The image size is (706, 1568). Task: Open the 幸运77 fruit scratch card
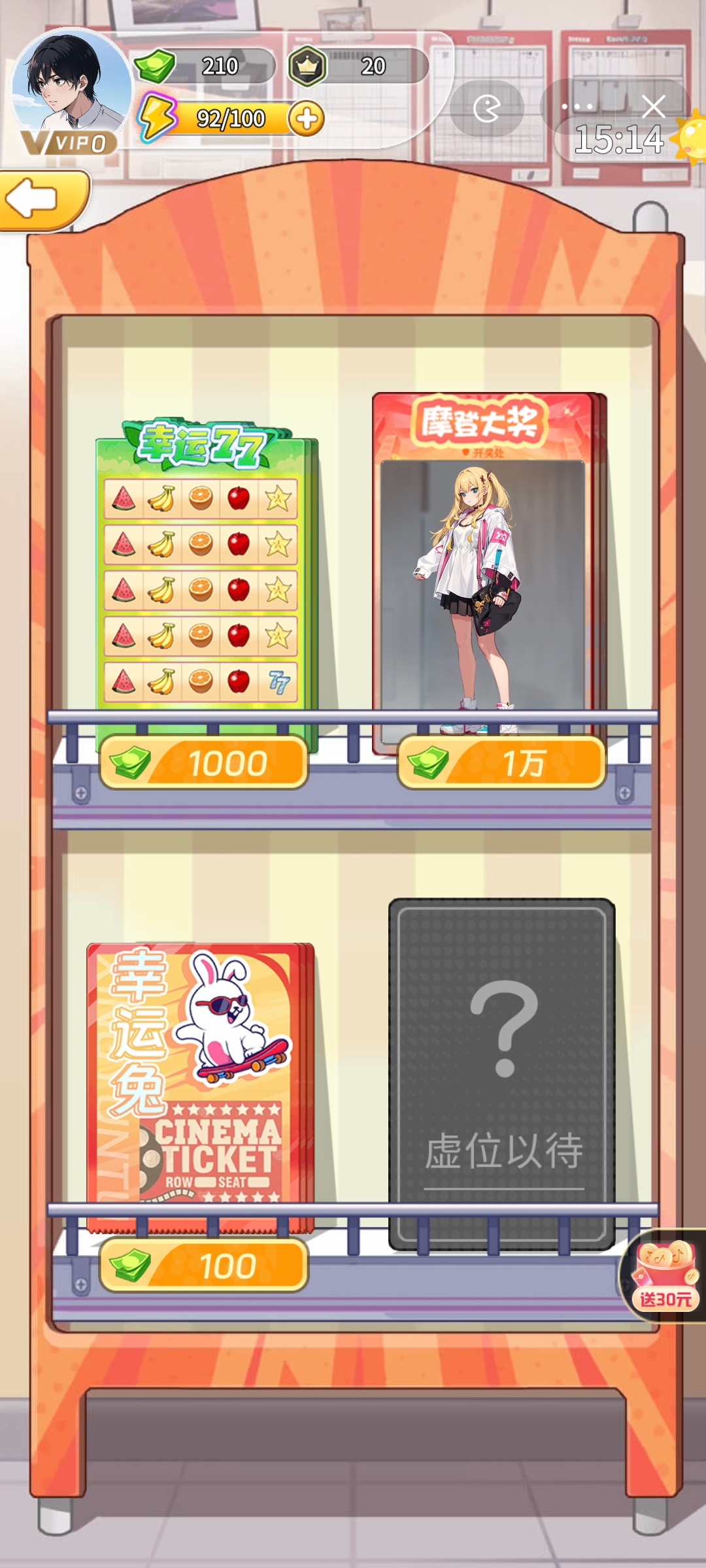(204, 575)
